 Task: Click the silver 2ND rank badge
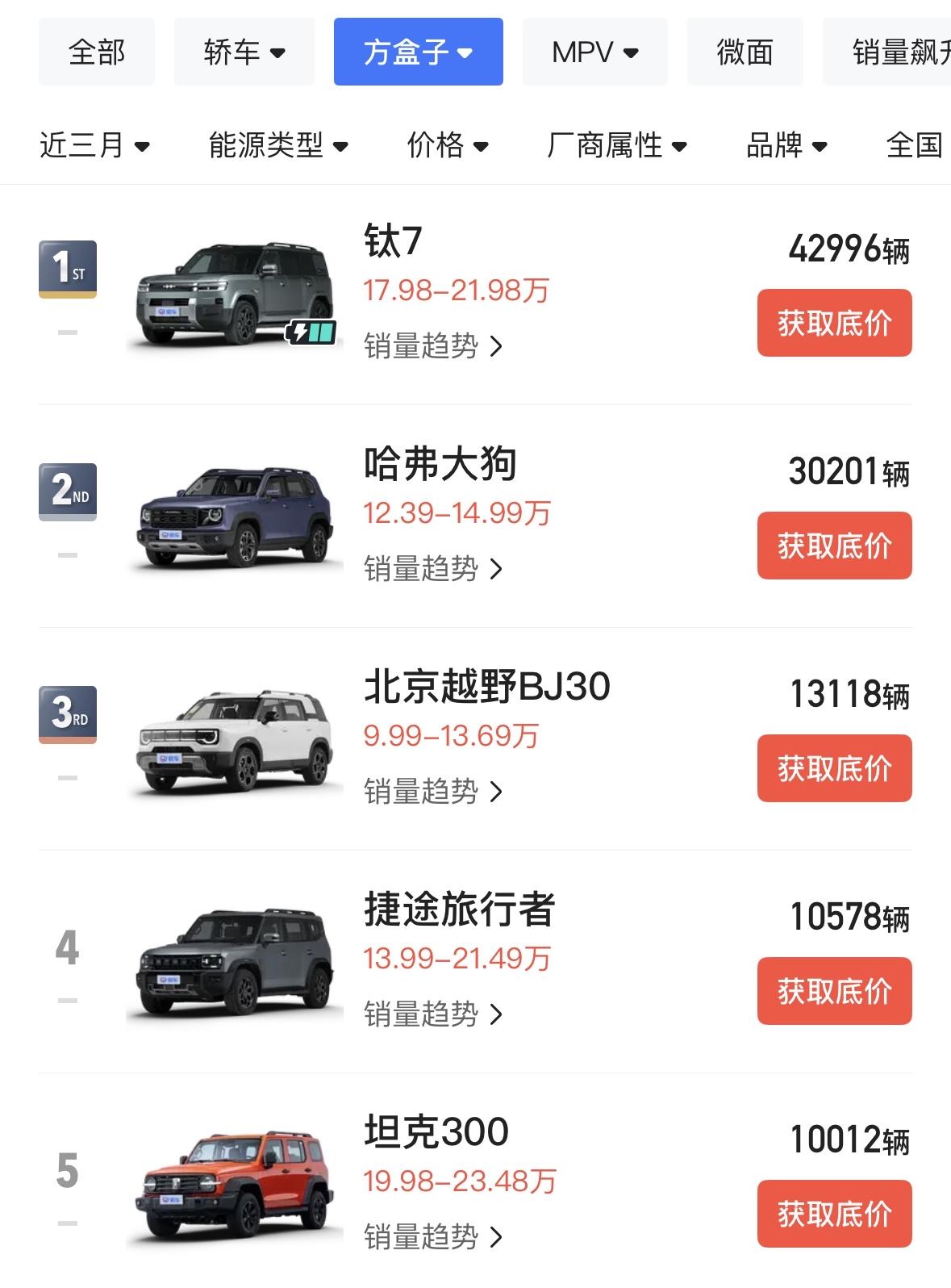click(x=68, y=491)
